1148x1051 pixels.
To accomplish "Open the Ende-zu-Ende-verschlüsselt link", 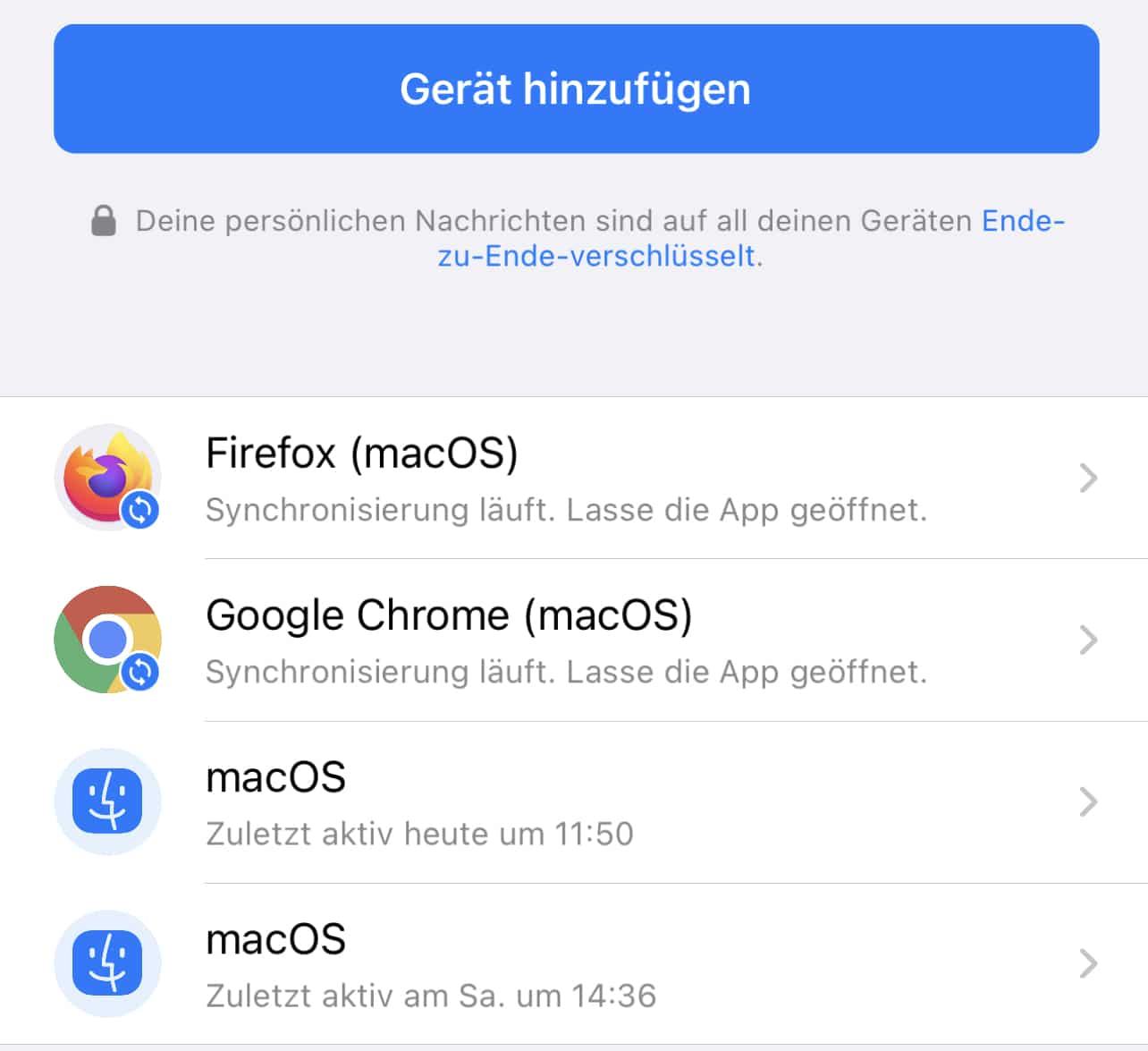I will tap(597, 257).
